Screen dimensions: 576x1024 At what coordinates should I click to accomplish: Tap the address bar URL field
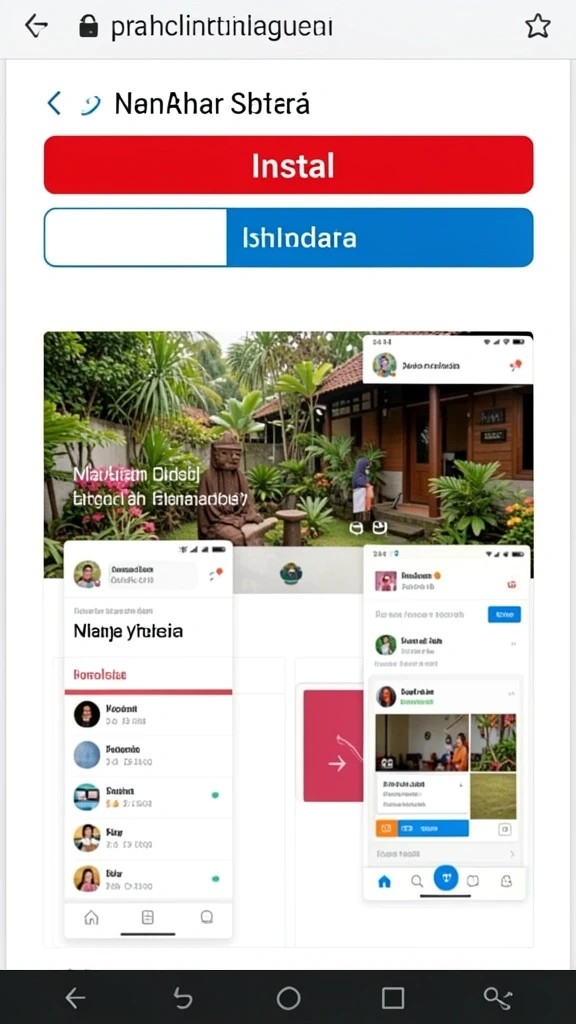(x=221, y=27)
